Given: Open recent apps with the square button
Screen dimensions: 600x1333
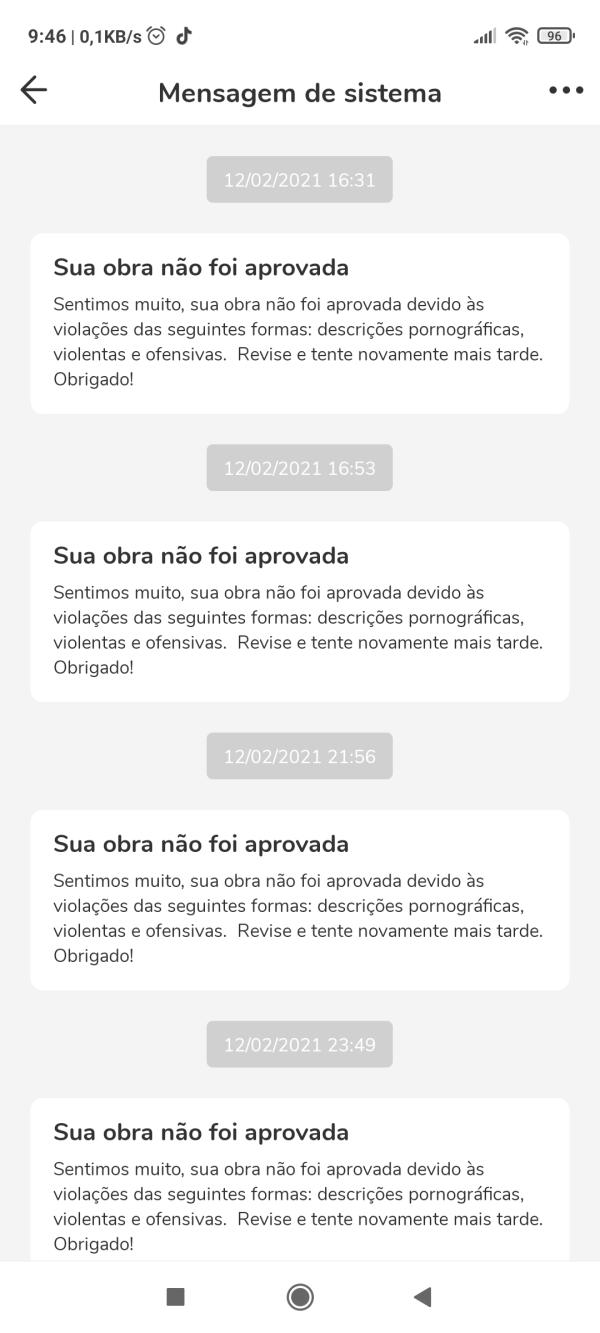Looking at the screenshot, I should (x=176, y=1297).
